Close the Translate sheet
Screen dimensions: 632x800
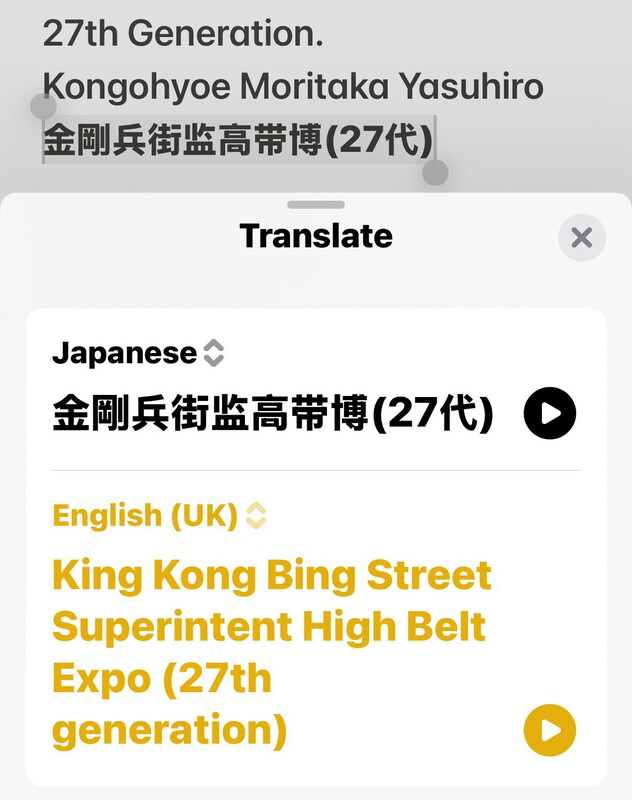pos(581,238)
